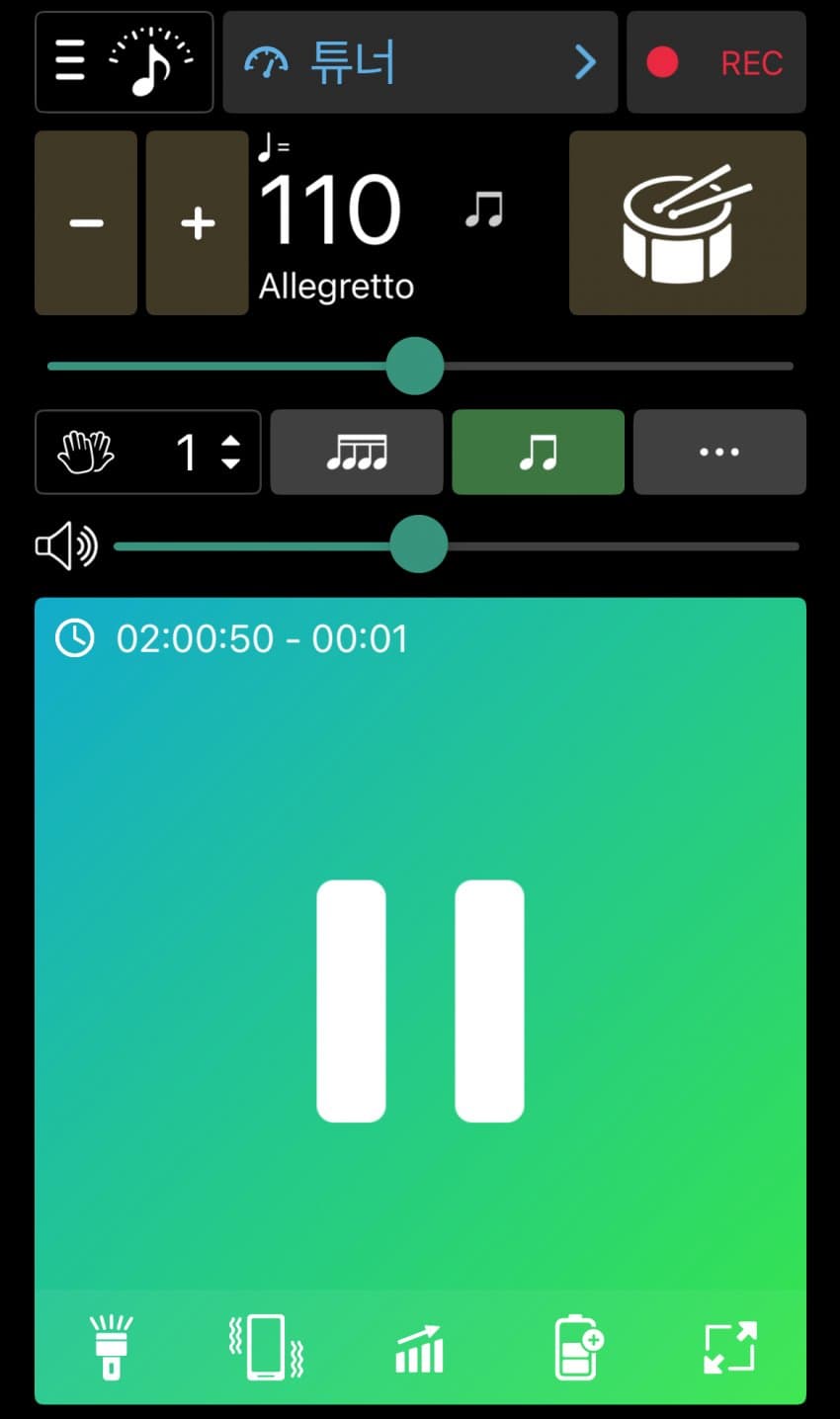Decrease tempo with minus button
Screen dimensions: 840x1419
[x=86, y=223]
